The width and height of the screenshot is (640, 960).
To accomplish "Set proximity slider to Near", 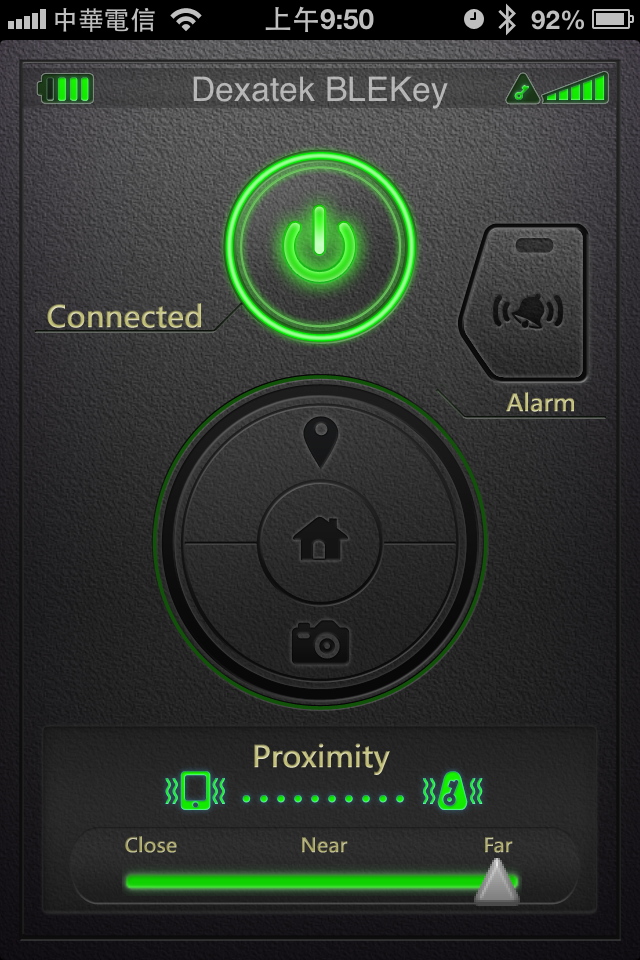I will (323, 881).
